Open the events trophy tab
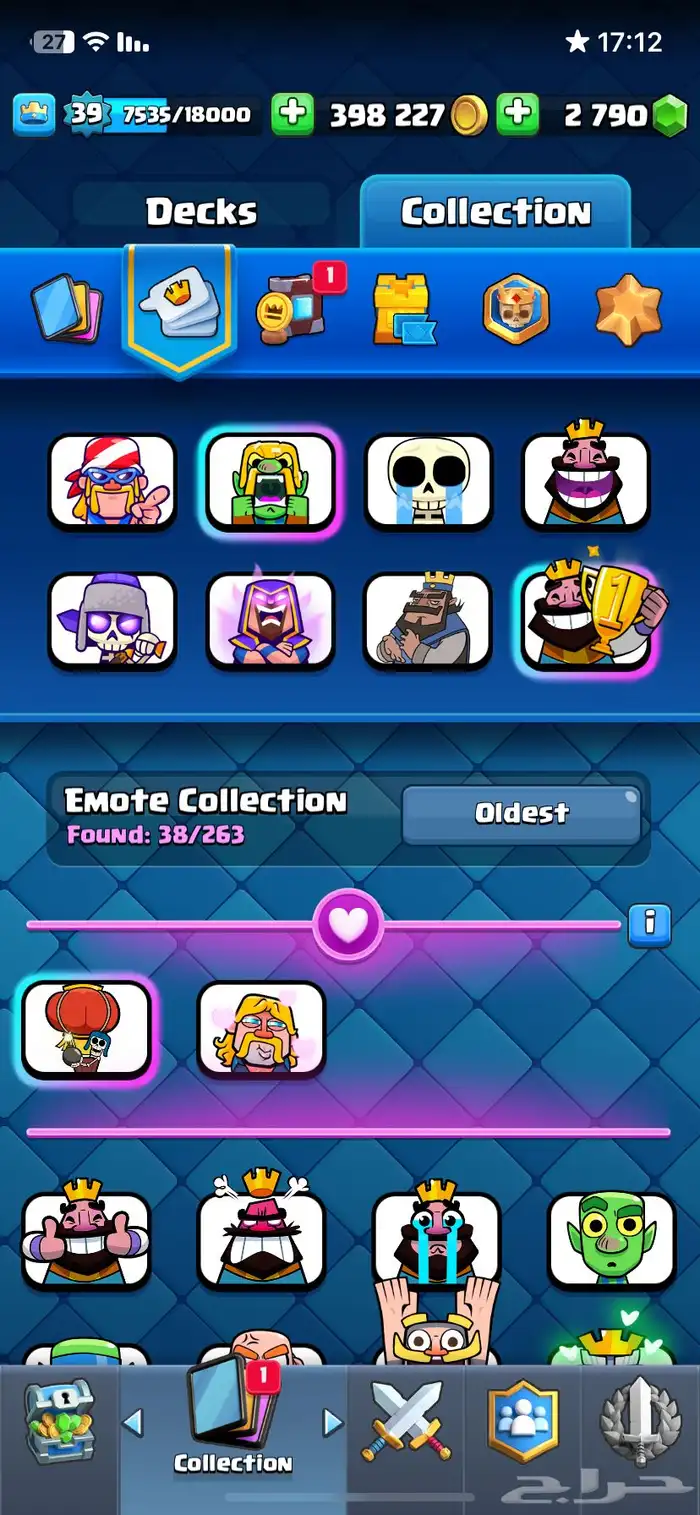Viewport: 700px width, 1515px height. pos(640,1420)
